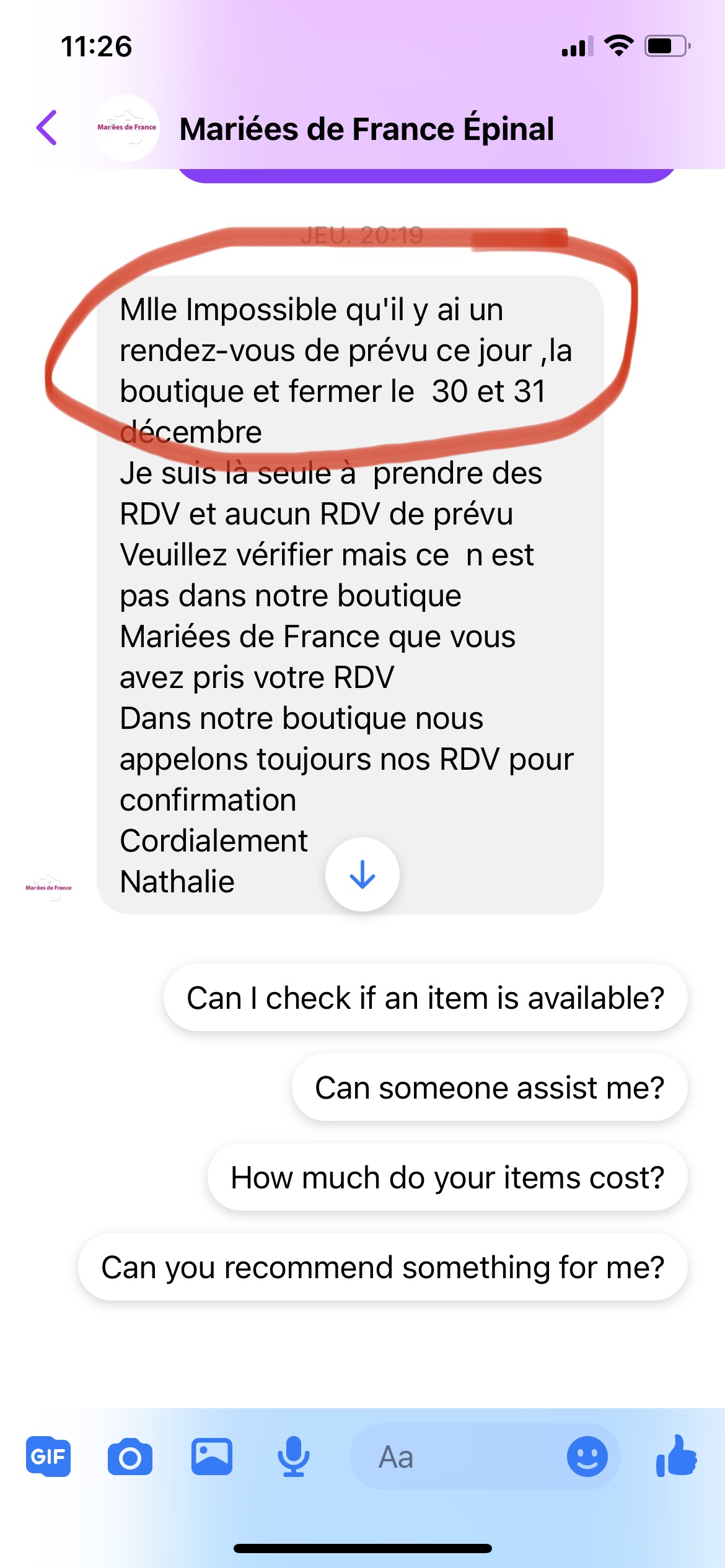This screenshot has width=725, height=1568.
Task: Jump to latest message with down arrow
Action: [362, 874]
